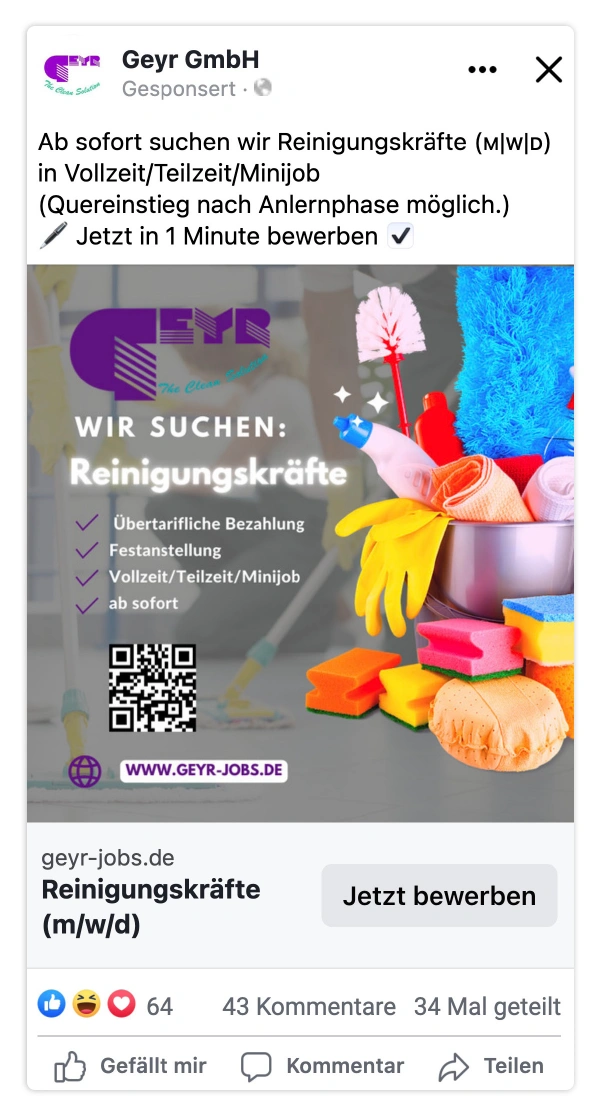View the 64 reactions list
600x1115 pixels.
coord(105,1005)
